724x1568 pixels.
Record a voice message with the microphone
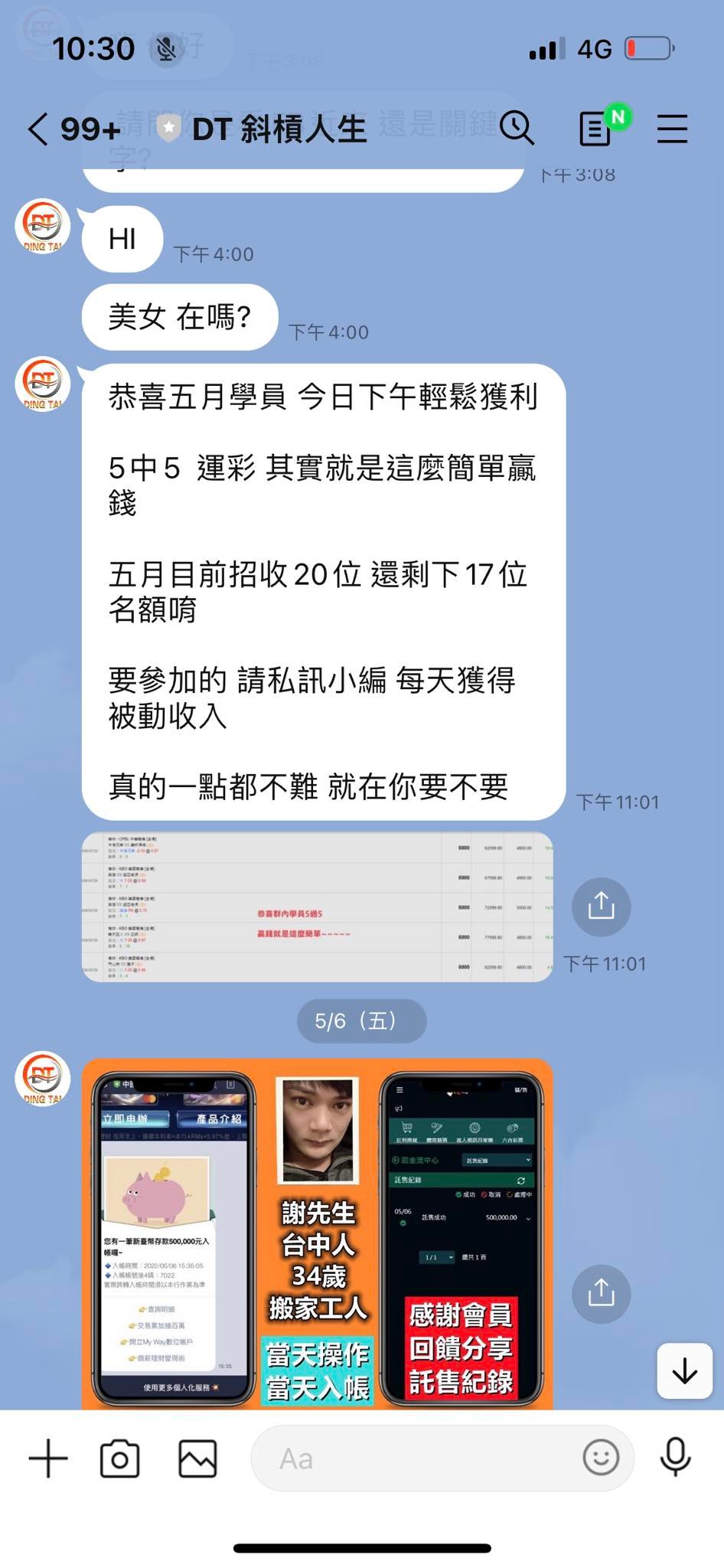675,1458
